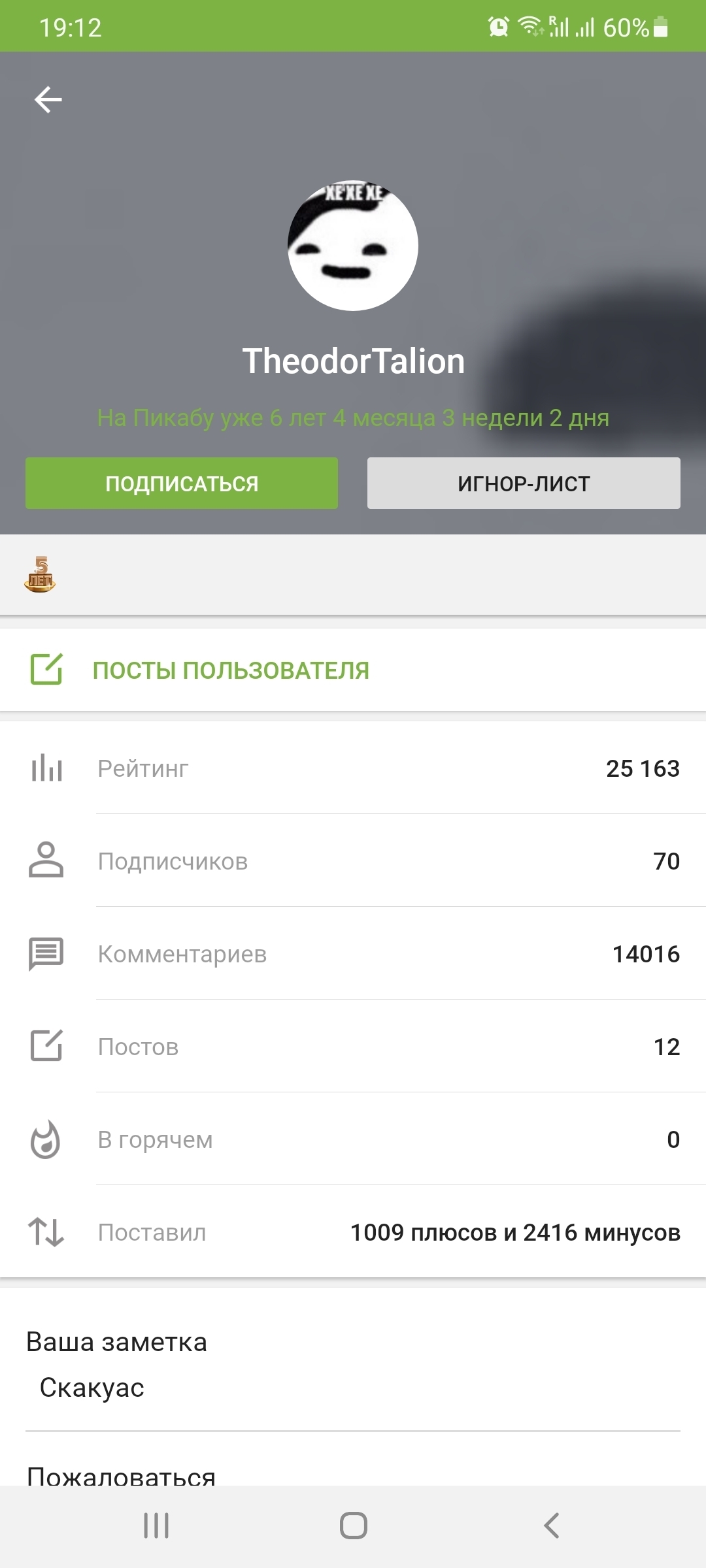
Task: Open TheodorTalion's avatar picture
Action: coord(353,246)
